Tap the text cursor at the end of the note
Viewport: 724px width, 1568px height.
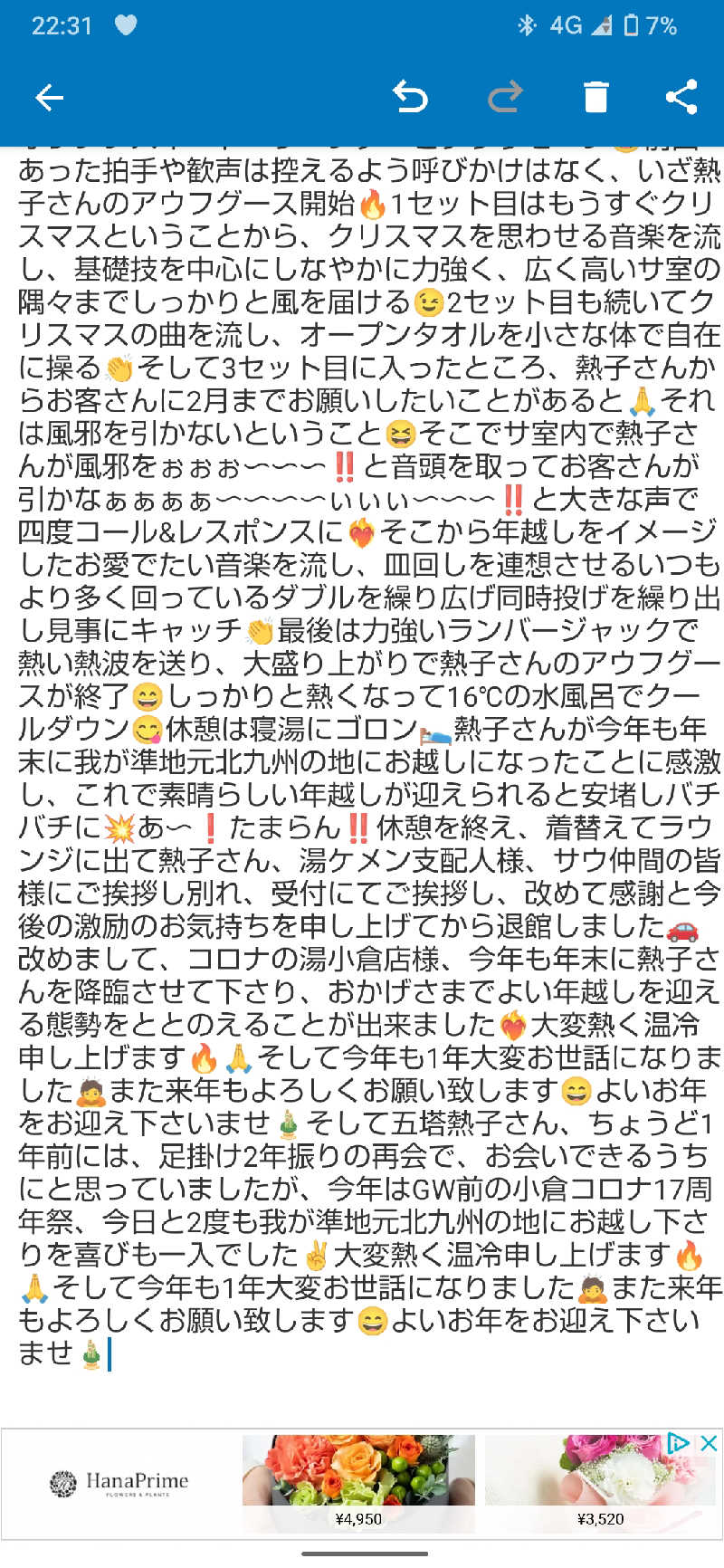pyautogui.click(x=110, y=1356)
